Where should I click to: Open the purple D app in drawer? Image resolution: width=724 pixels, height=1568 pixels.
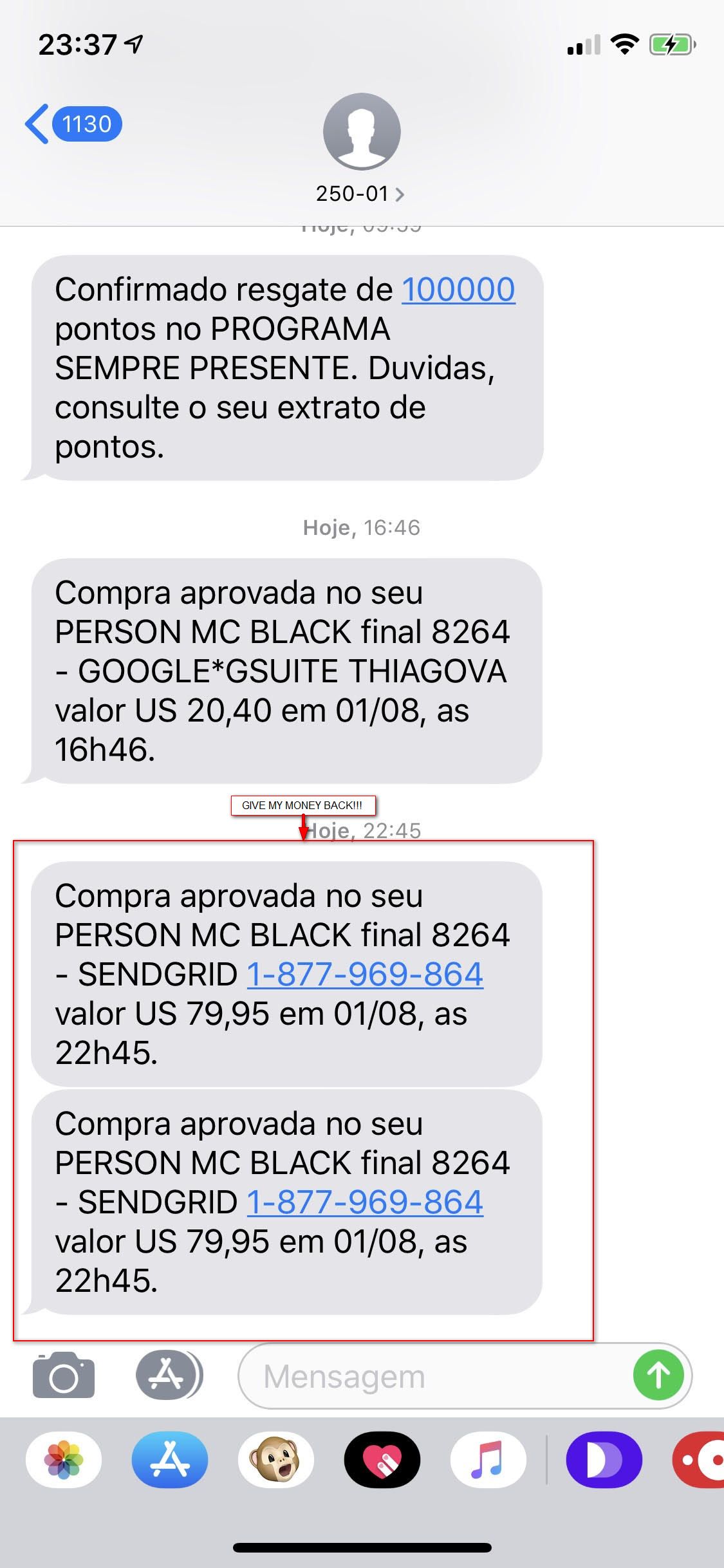coord(604,1459)
